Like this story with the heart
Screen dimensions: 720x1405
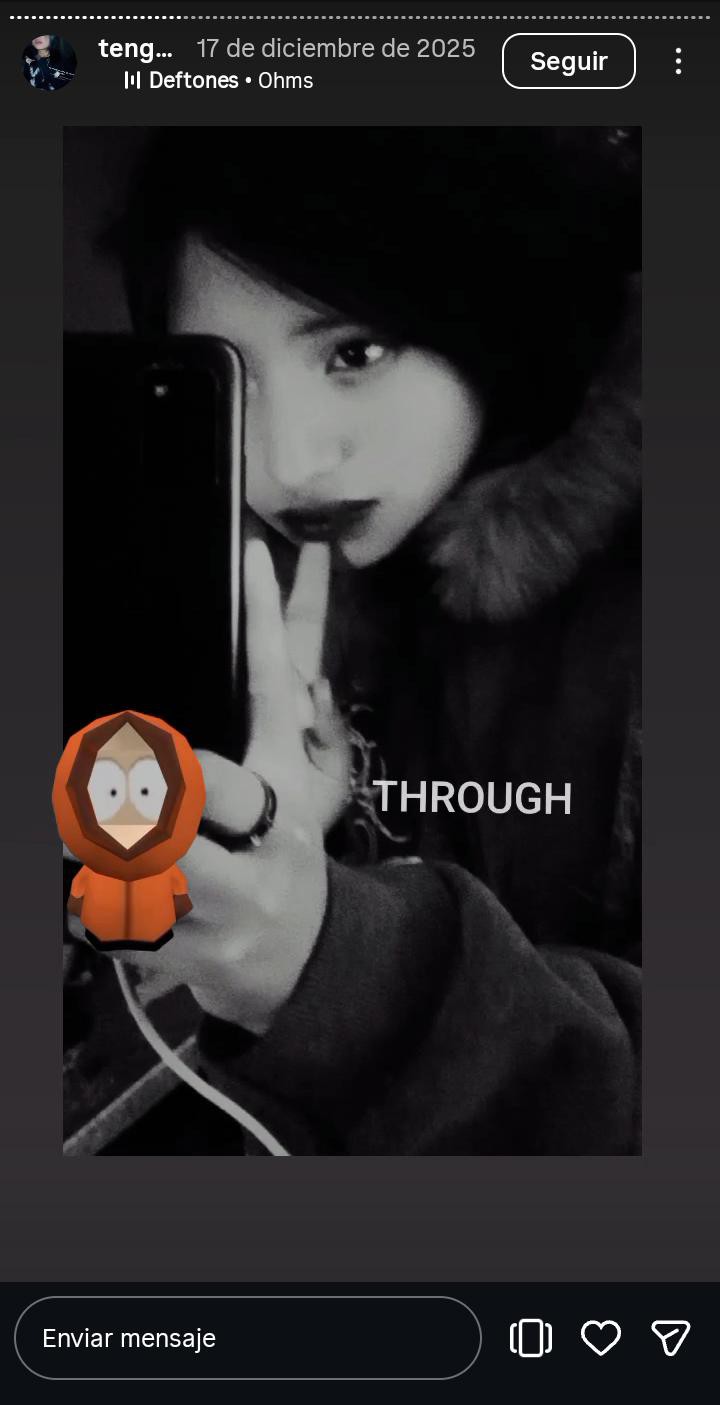[601, 1338]
